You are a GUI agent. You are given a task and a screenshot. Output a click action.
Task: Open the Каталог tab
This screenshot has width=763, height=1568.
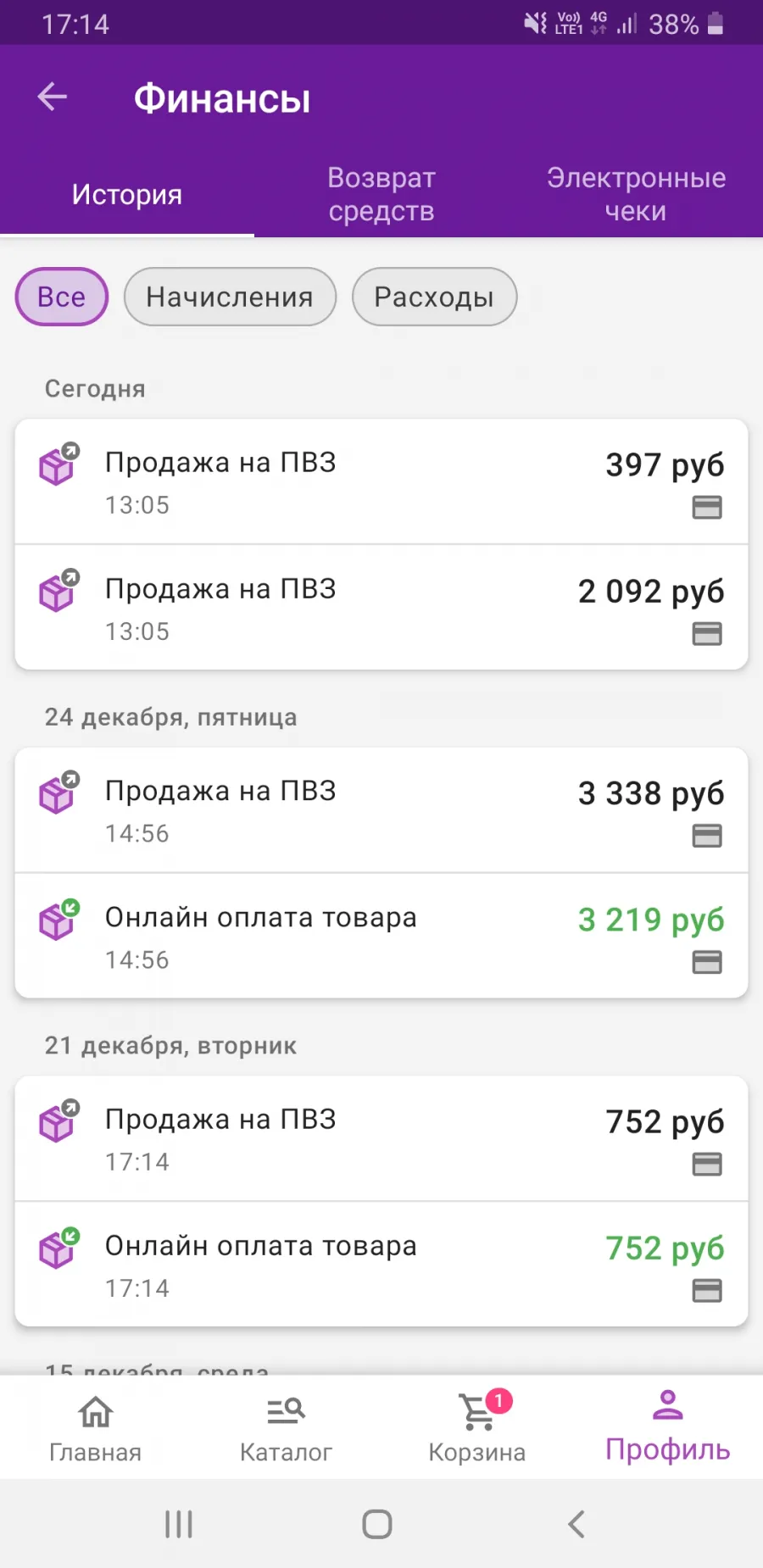[286, 1428]
